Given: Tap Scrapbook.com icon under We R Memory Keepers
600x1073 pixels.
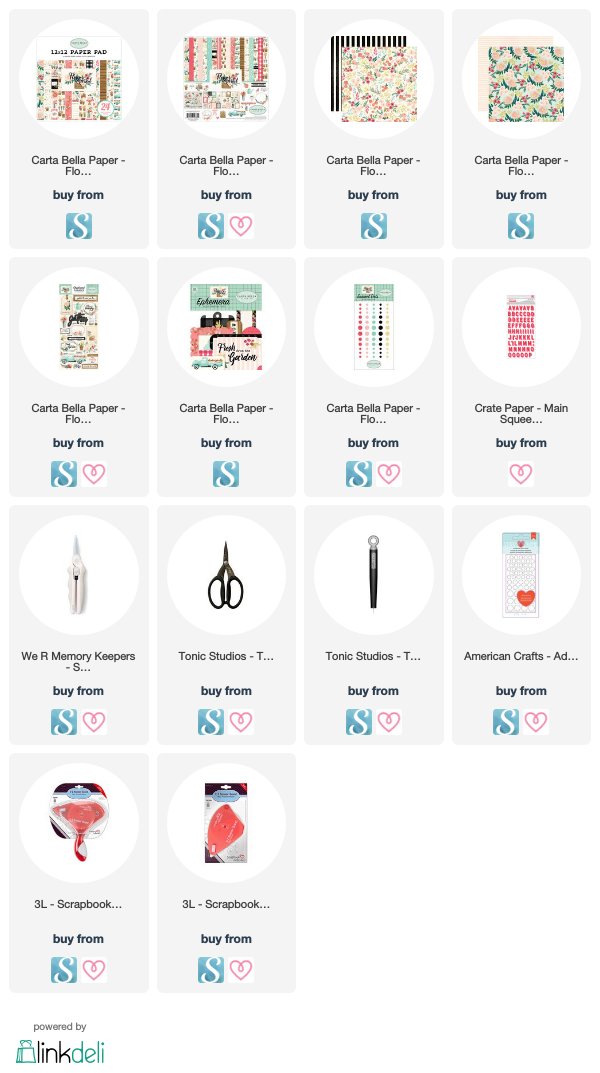Looking at the screenshot, I should (x=64, y=722).
